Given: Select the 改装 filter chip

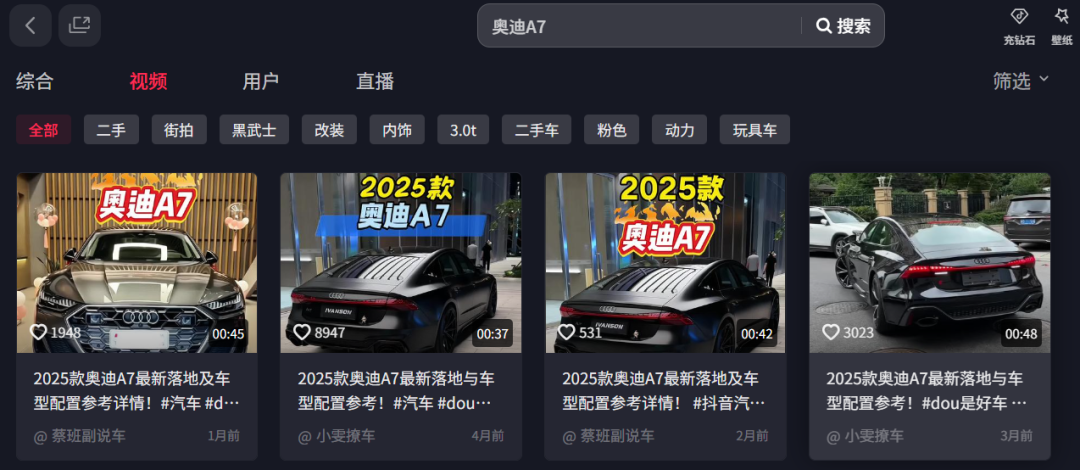Looking at the screenshot, I should (329, 130).
